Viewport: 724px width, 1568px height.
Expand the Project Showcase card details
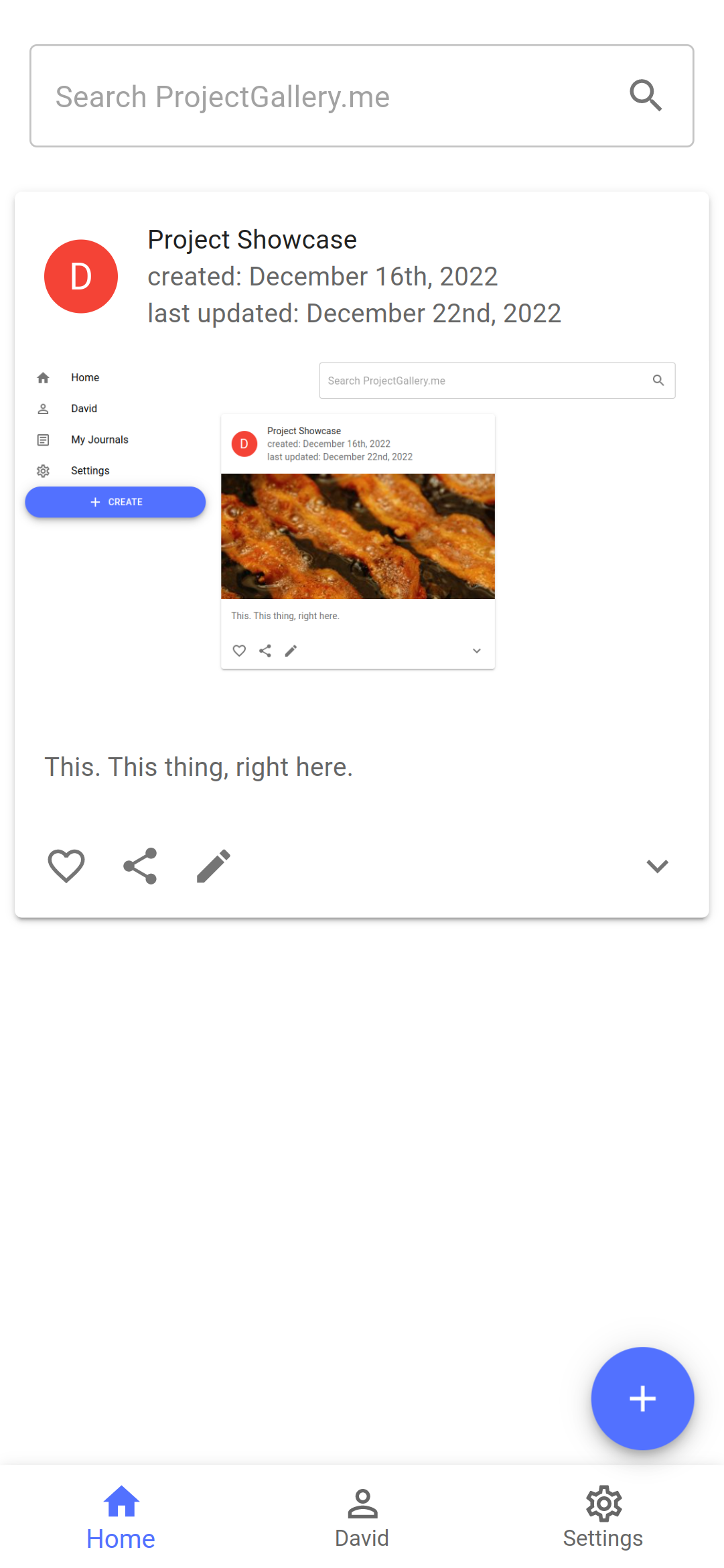coord(657,866)
